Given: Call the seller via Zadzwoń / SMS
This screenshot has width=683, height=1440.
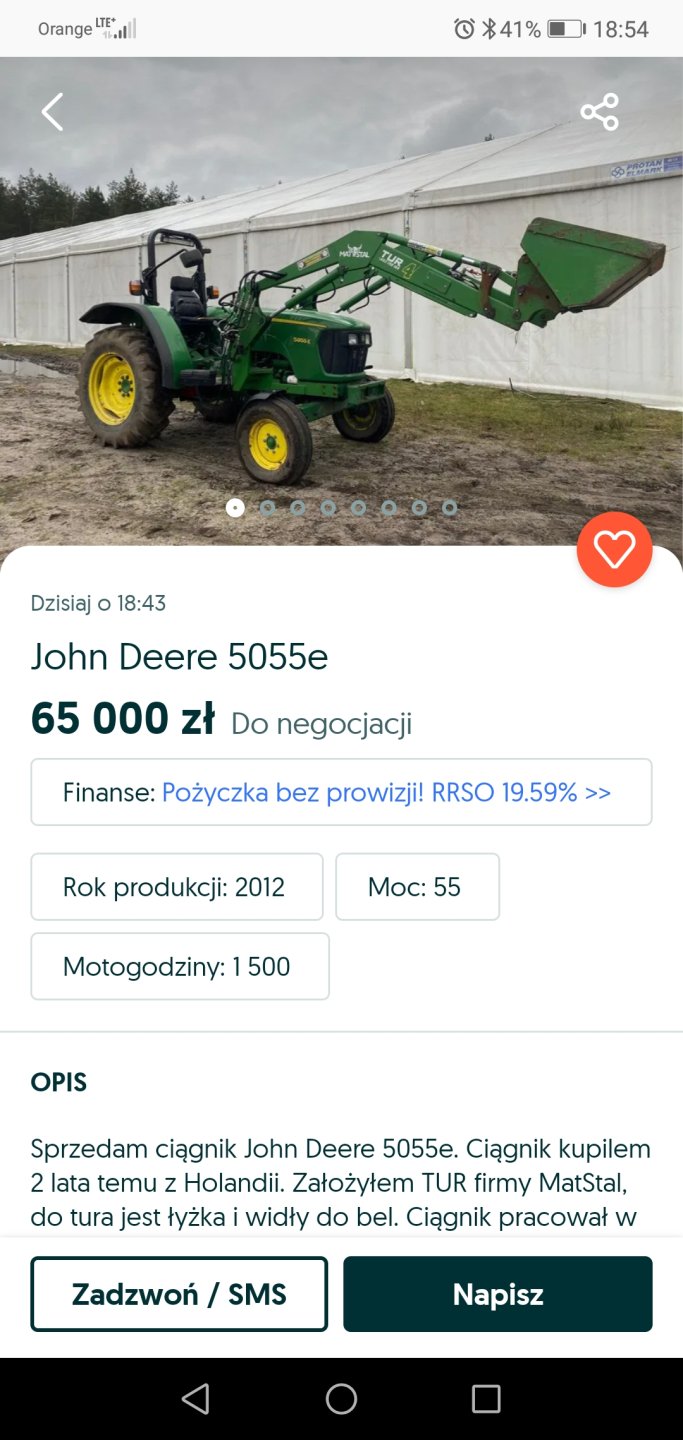Looking at the screenshot, I should 179,1294.
